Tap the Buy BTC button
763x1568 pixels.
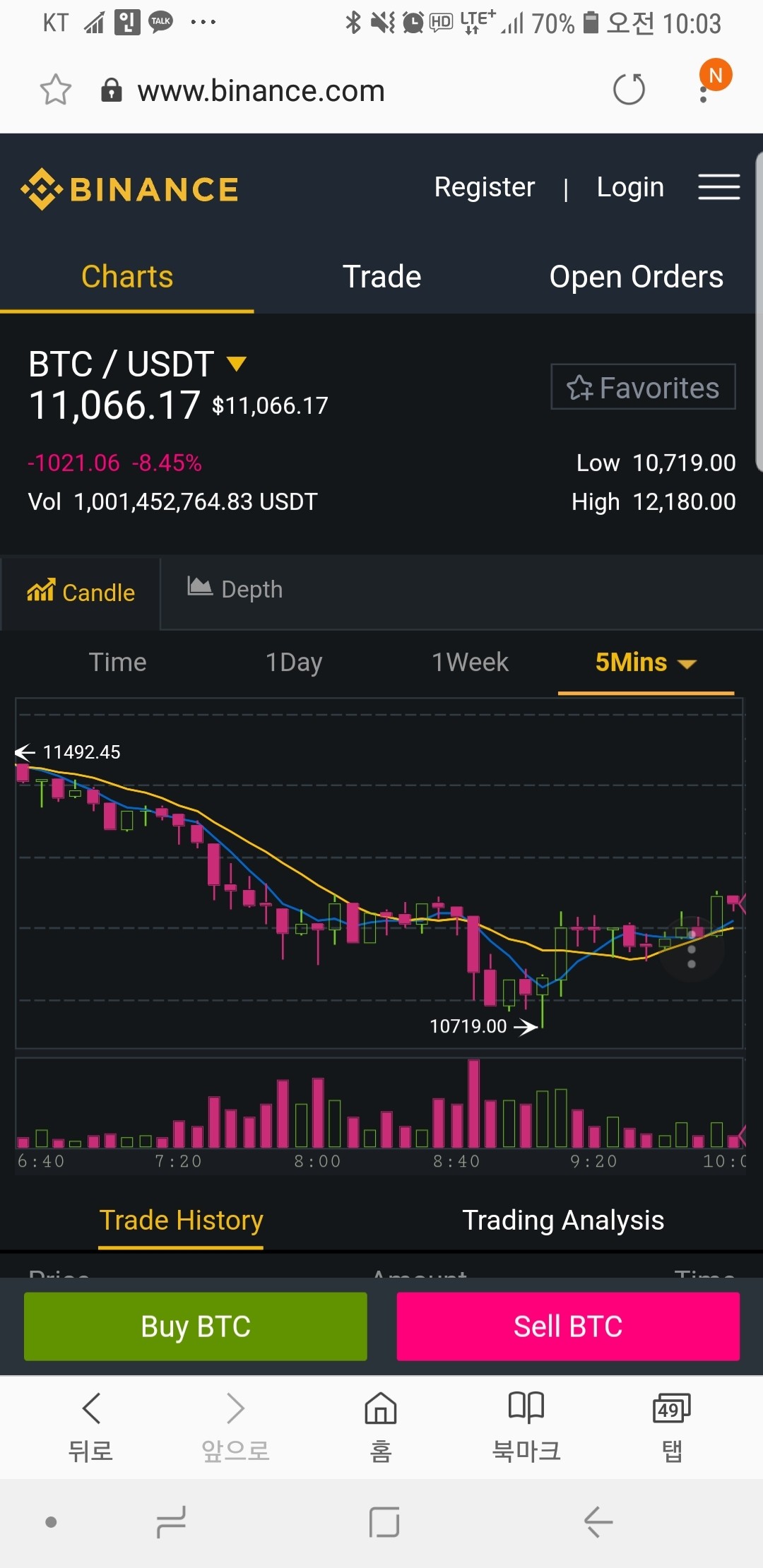click(196, 1326)
